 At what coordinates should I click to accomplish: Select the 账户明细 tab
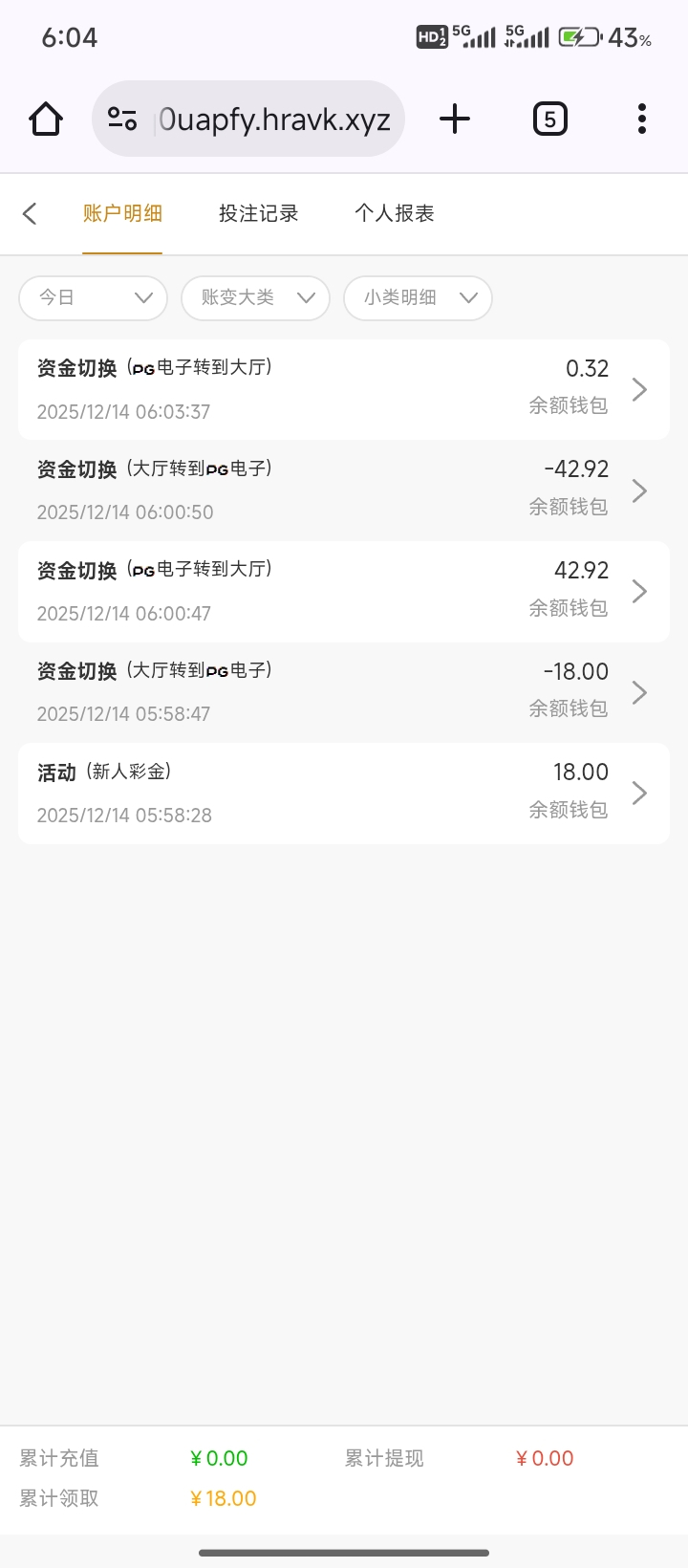click(x=122, y=213)
